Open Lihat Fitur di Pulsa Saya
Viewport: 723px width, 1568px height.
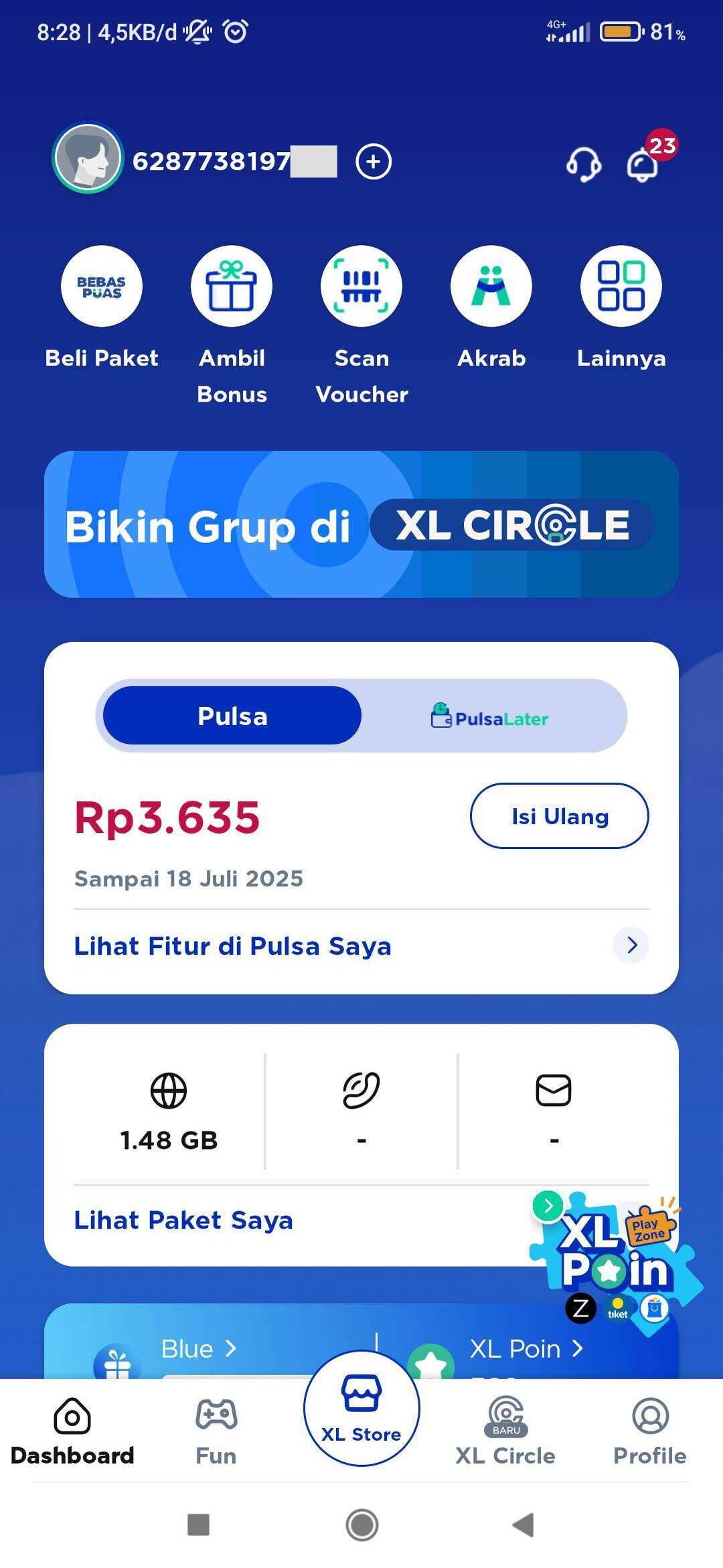coord(361,946)
